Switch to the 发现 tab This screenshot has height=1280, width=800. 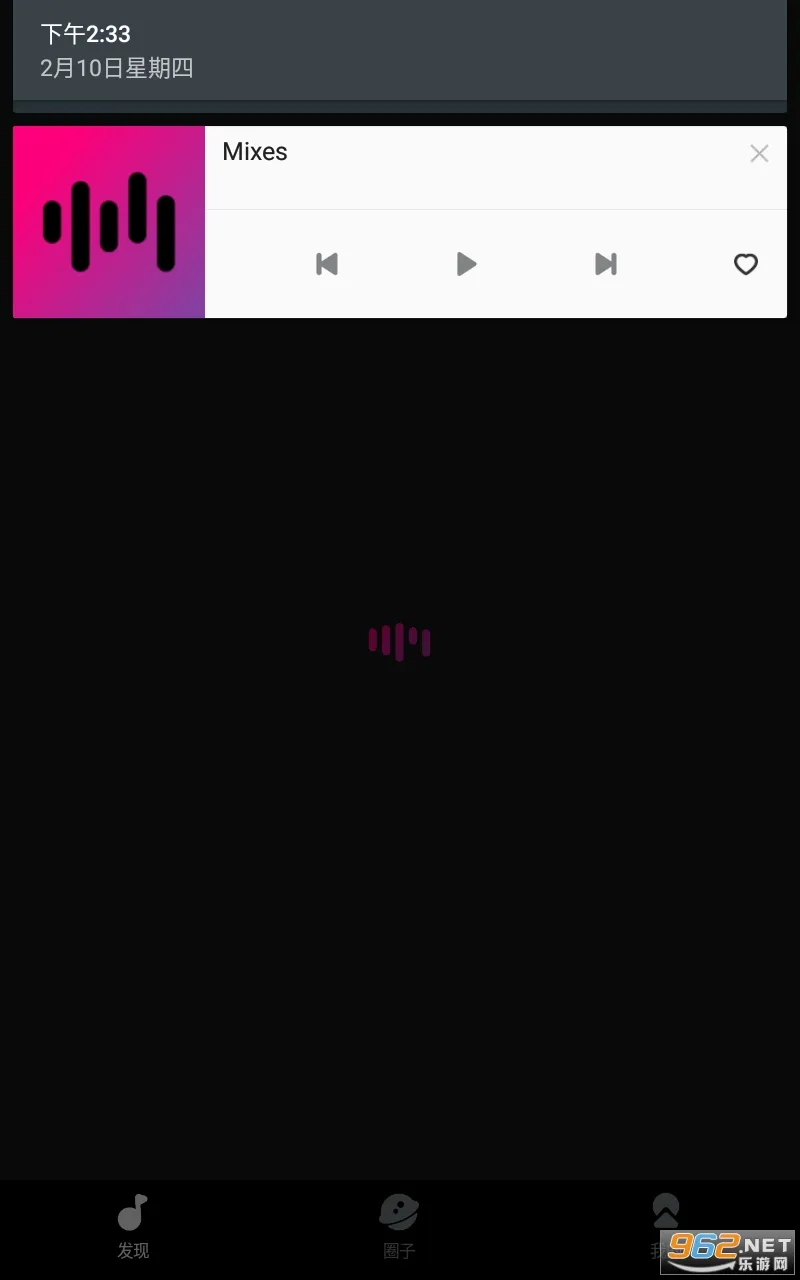point(133,1226)
